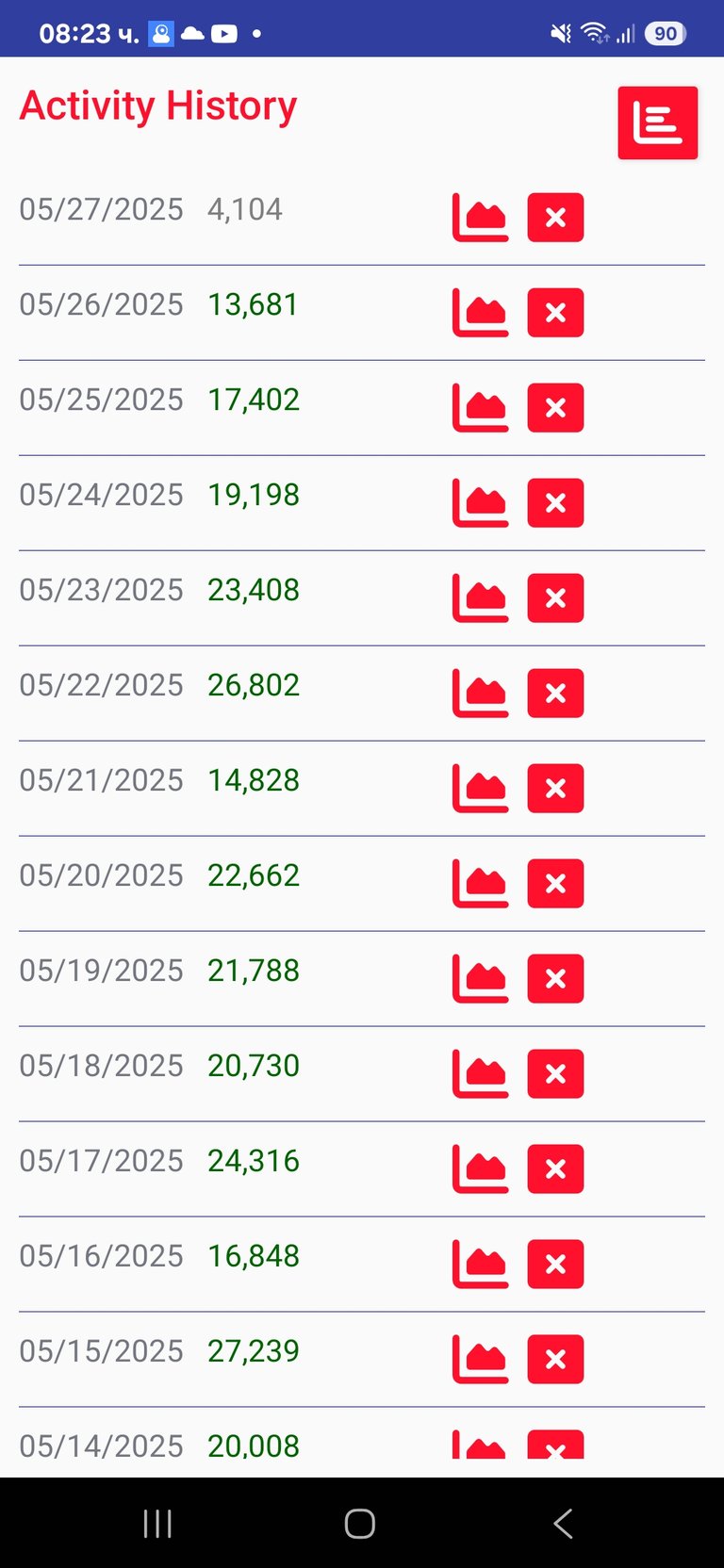
Task: Show the chart for 05/26/2025
Action: [x=481, y=313]
